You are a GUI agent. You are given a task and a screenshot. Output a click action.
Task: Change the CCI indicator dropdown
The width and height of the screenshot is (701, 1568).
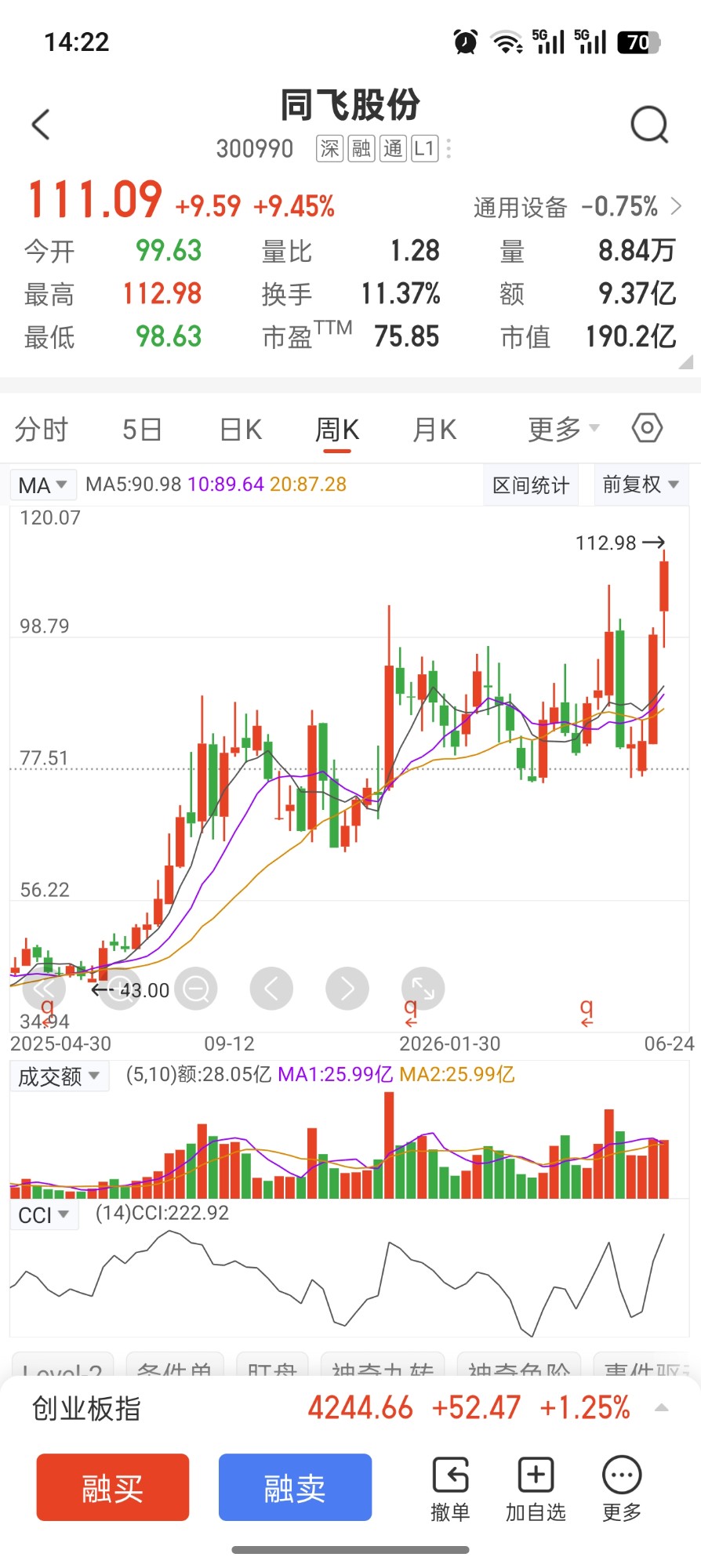tap(44, 1215)
